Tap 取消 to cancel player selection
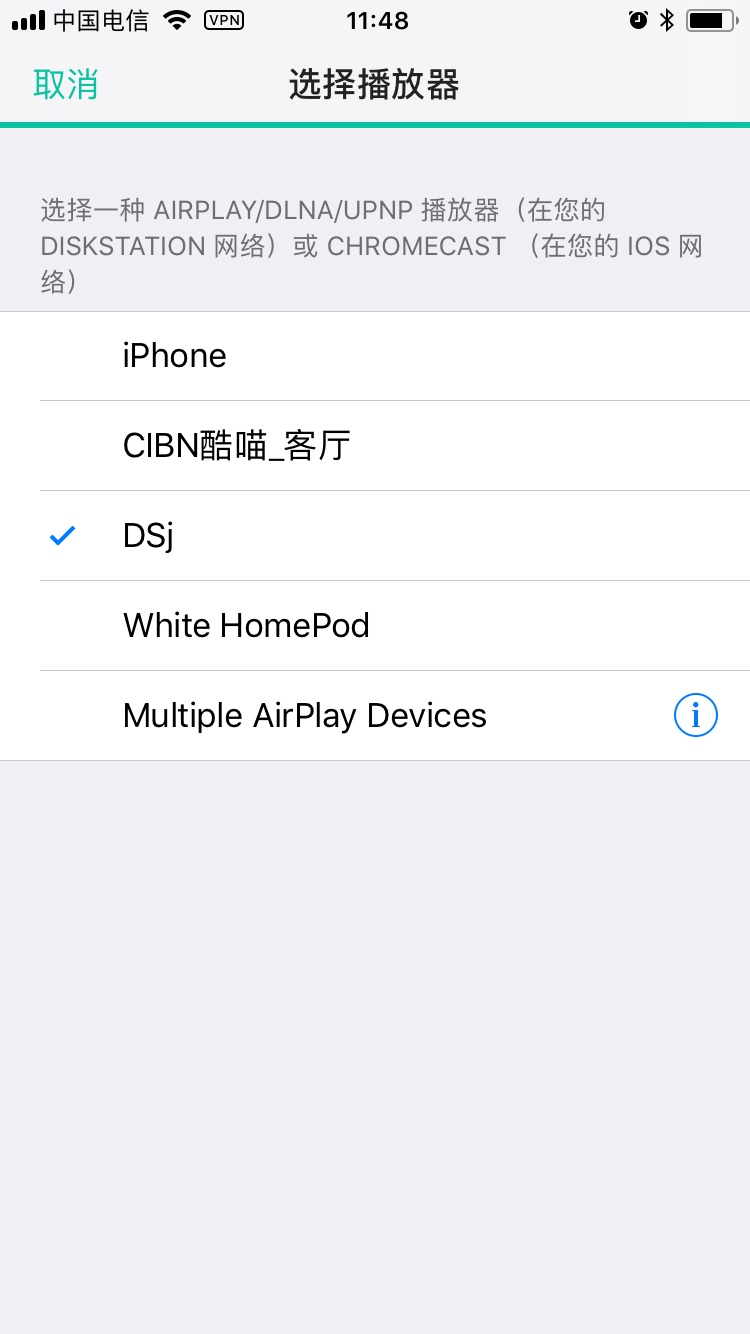The image size is (750, 1334). [66, 85]
